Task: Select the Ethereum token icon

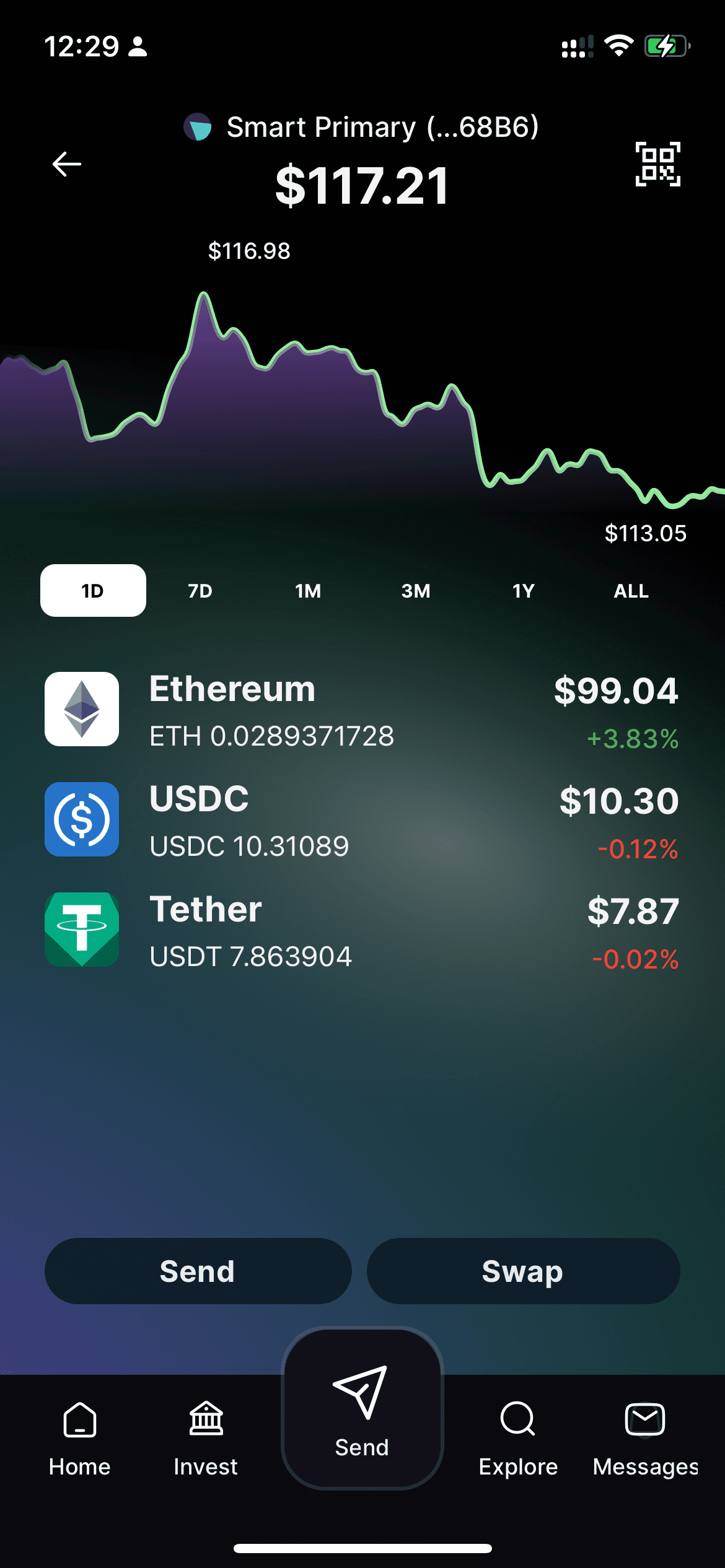Action: point(81,710)
